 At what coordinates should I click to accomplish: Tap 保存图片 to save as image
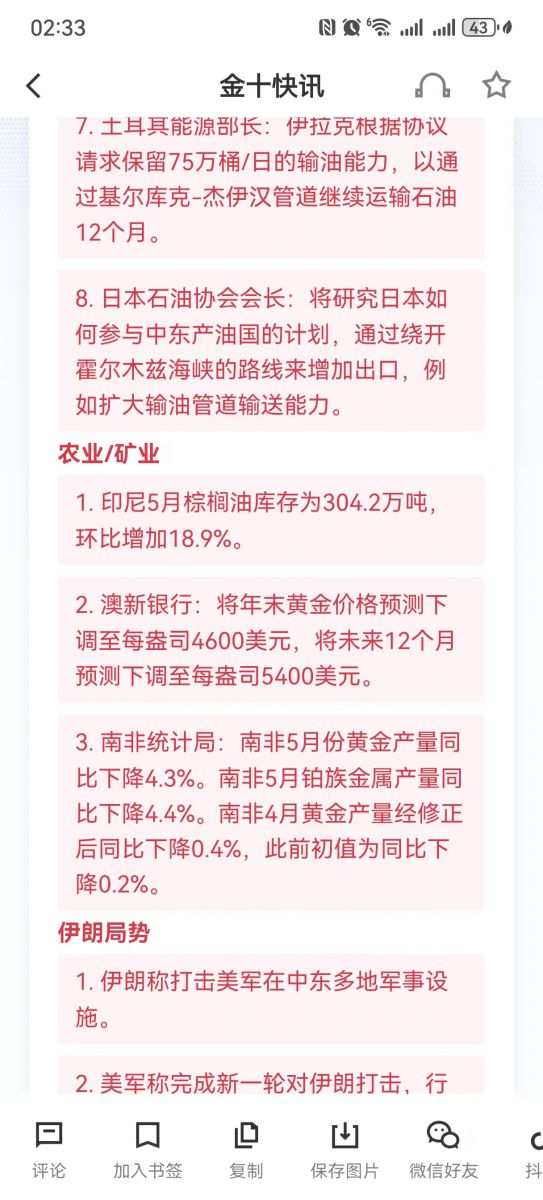[344, 1149]
